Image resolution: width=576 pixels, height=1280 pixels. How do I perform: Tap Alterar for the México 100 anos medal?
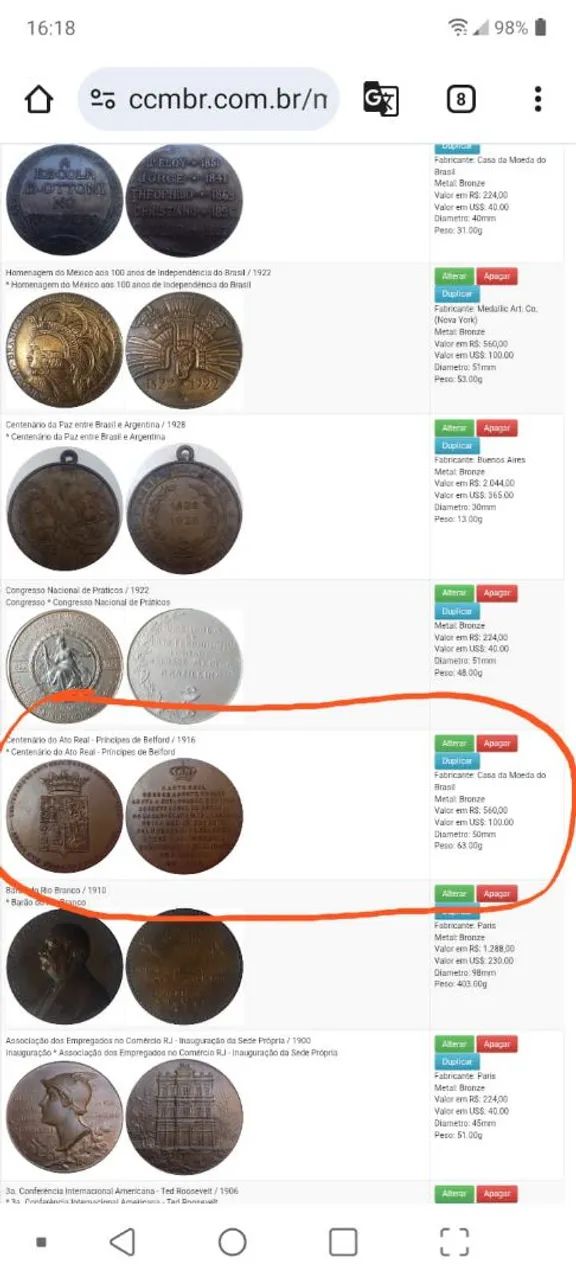click(454, 276)
